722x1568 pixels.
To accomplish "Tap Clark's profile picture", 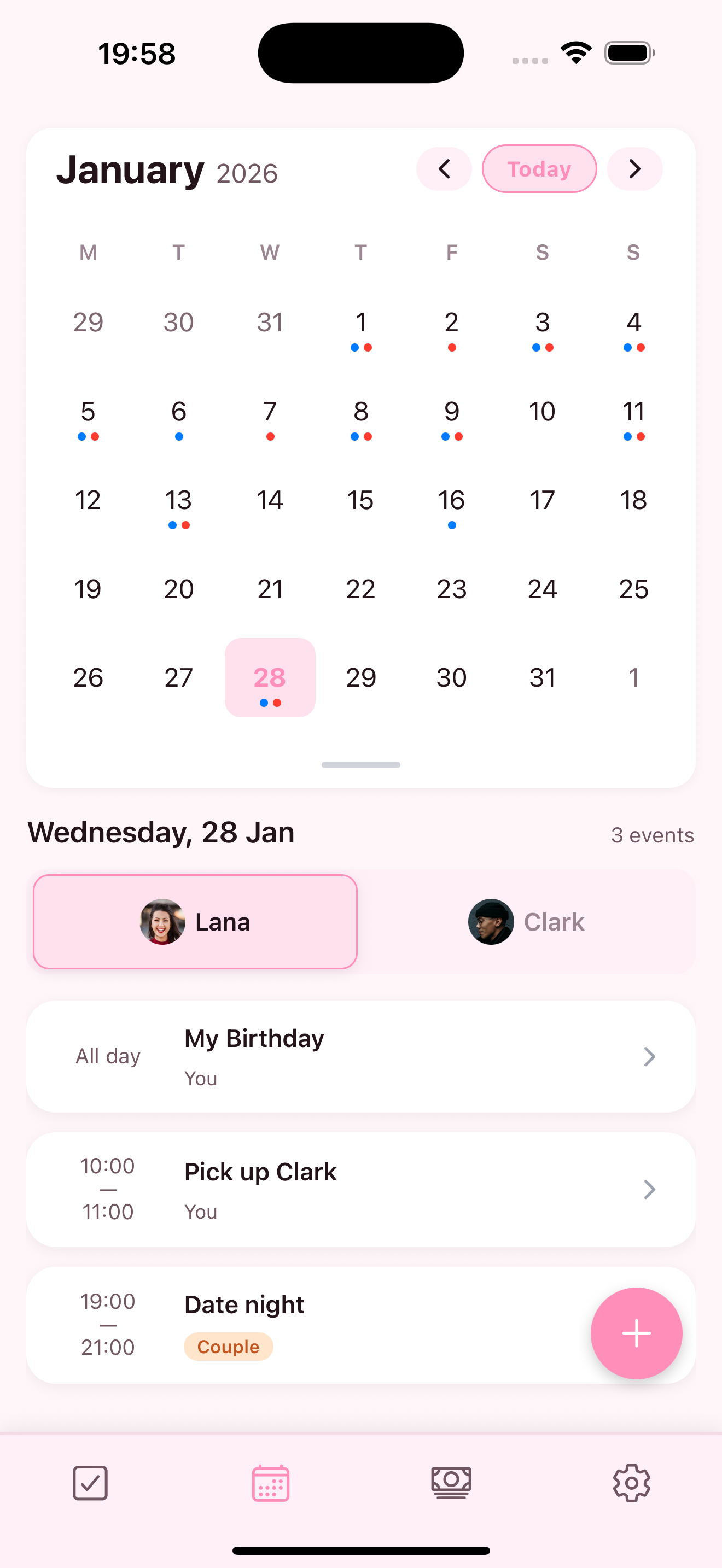I will pyautogui.click(x=491, y=922).
